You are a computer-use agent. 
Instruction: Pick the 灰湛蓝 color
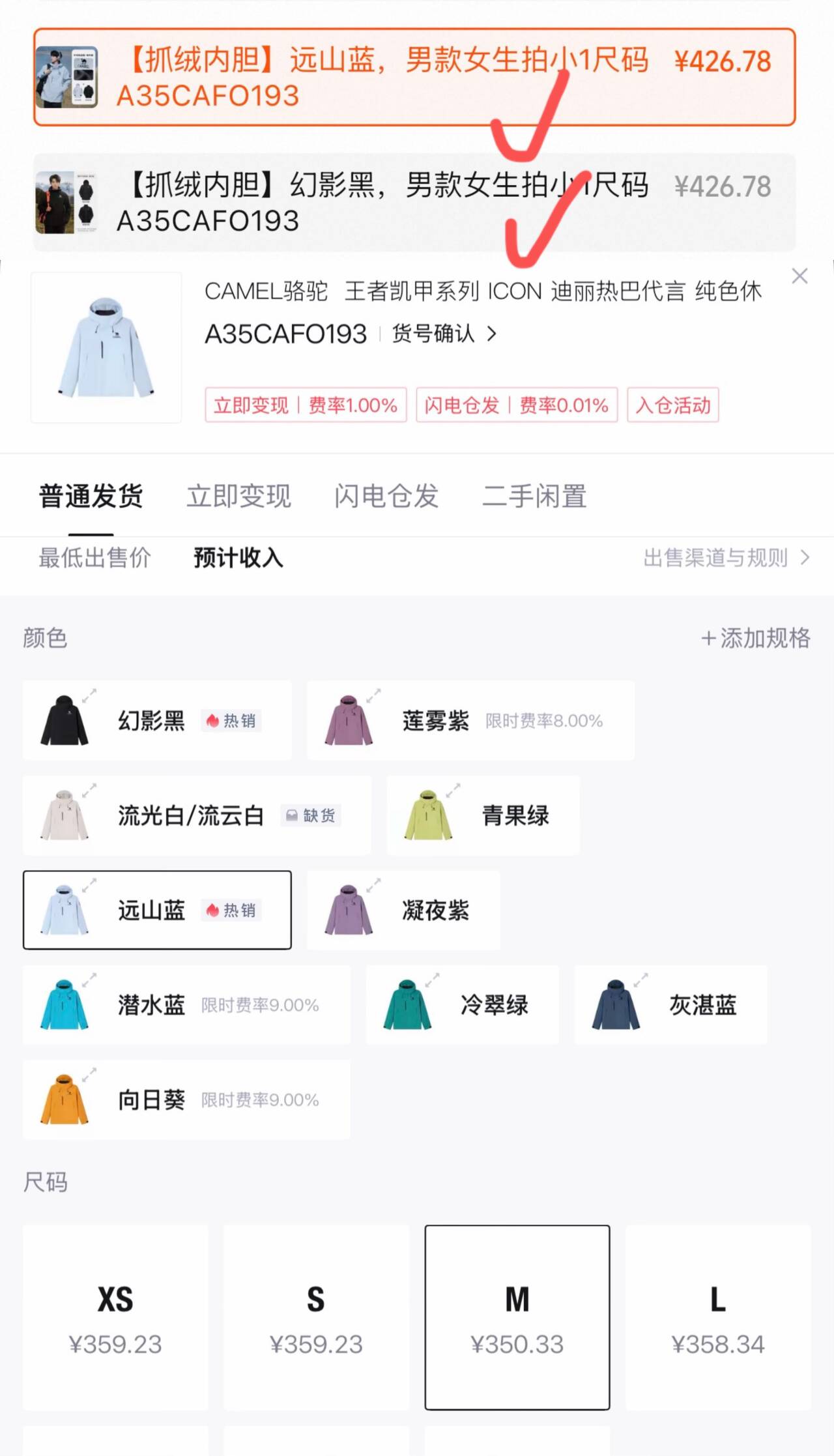670,1005
